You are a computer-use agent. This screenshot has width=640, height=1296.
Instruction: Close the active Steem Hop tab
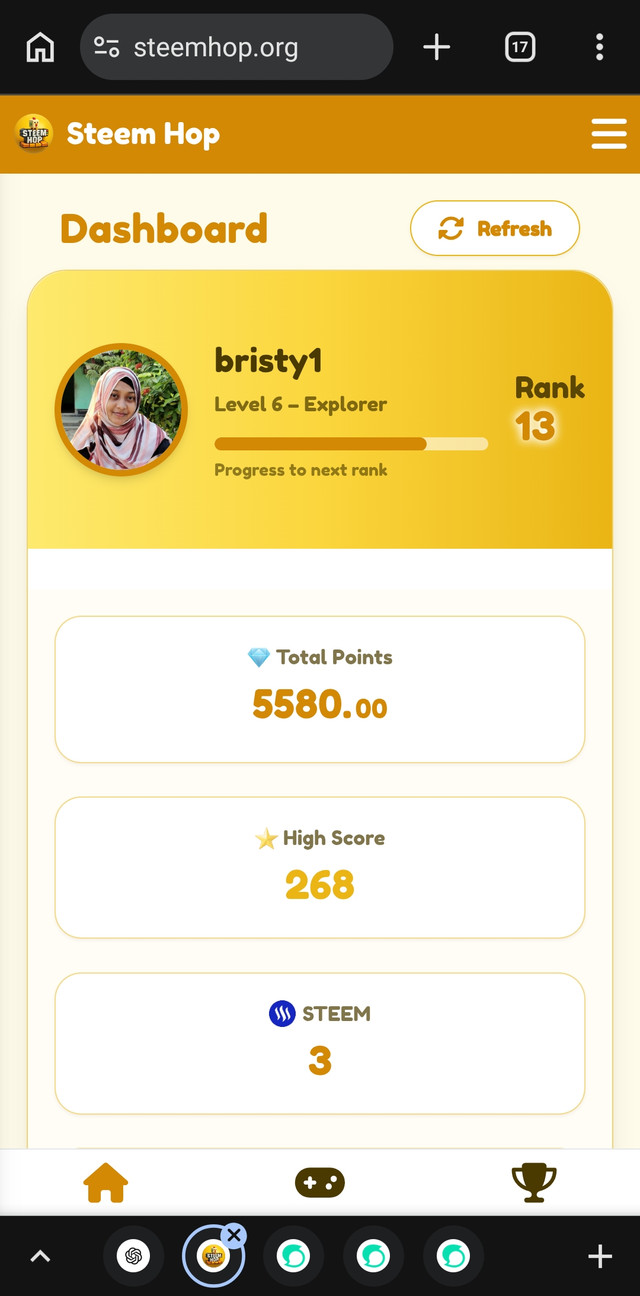pyautogui.click(x=234, y=1235)
